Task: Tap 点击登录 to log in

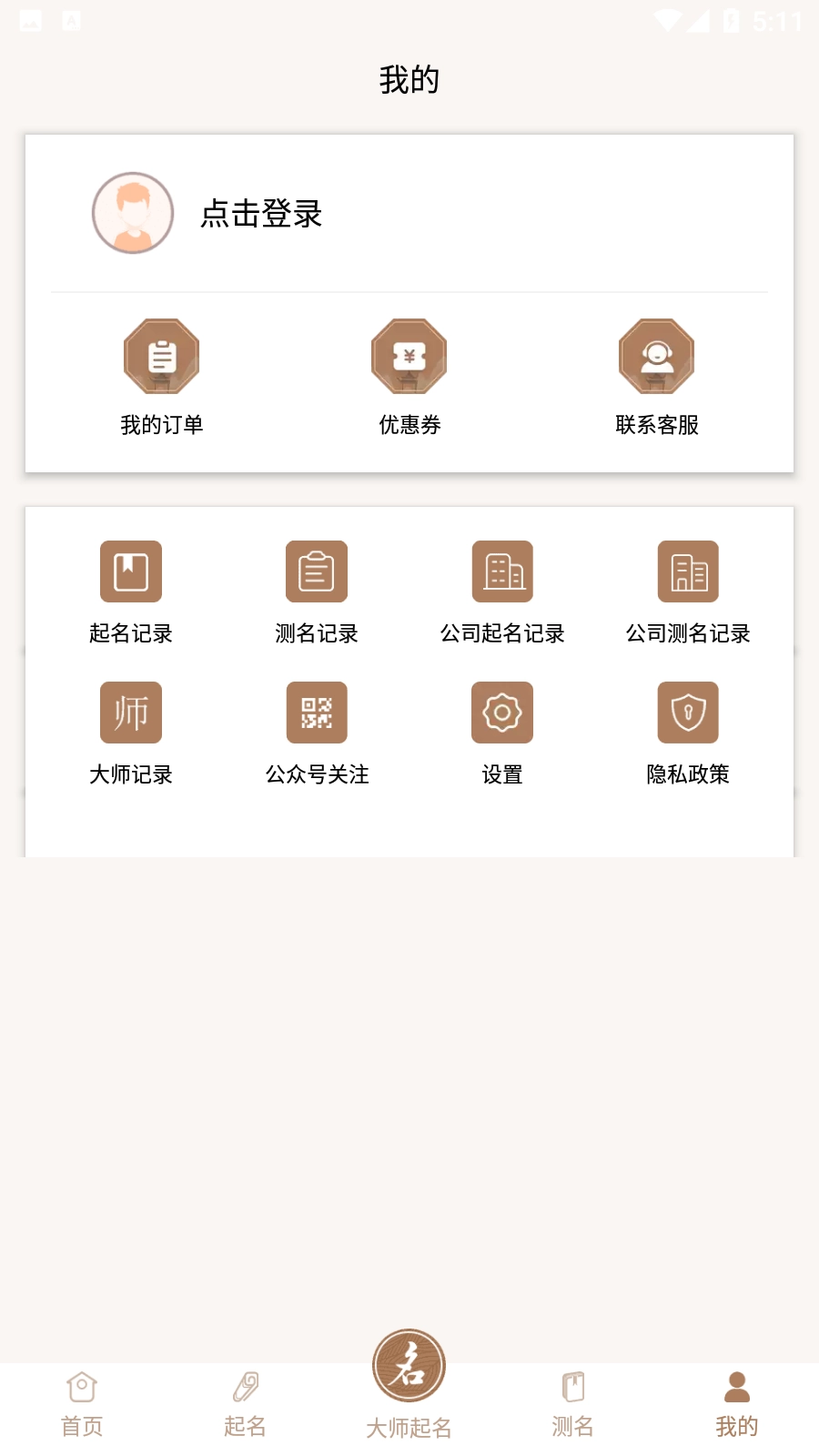Action: tap(261, 215)
